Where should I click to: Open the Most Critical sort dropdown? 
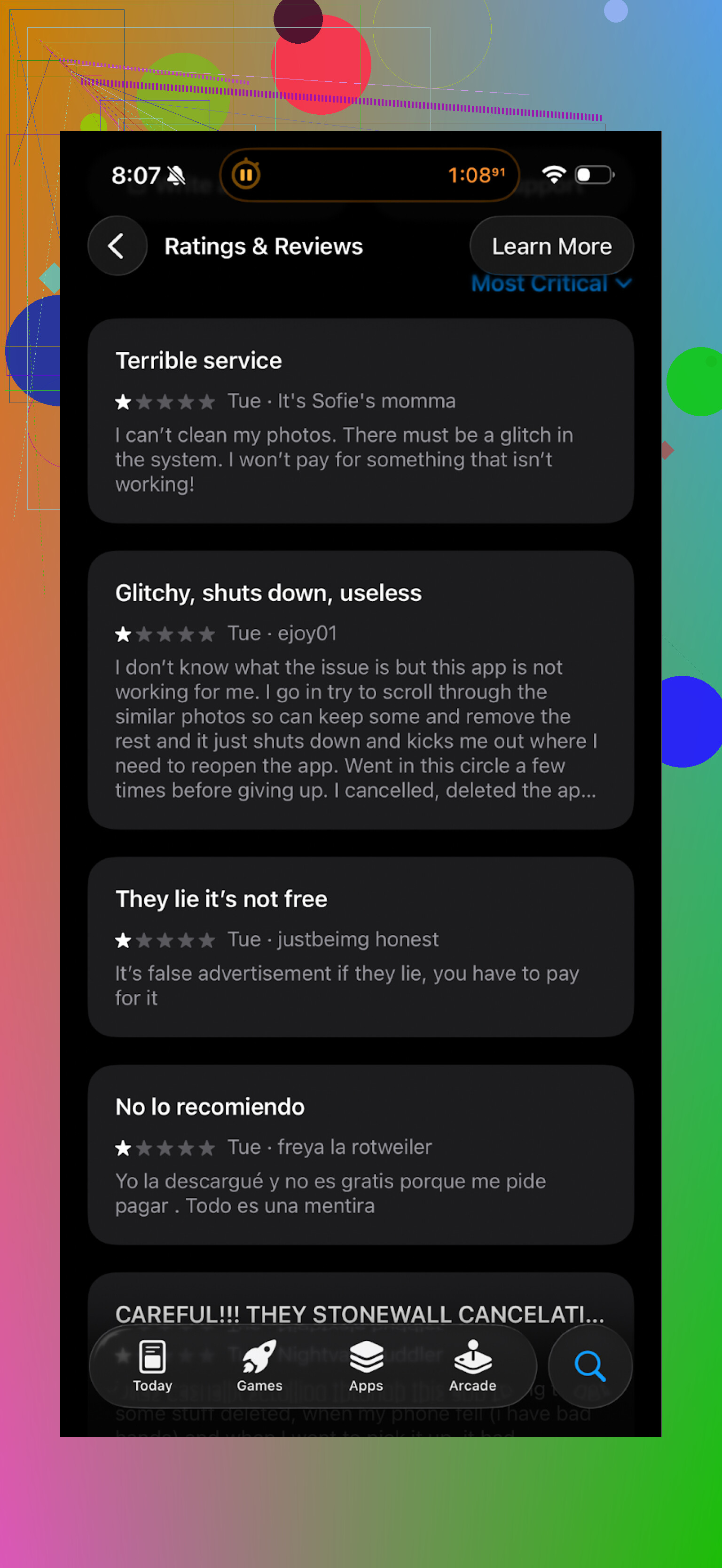[551, 284]
